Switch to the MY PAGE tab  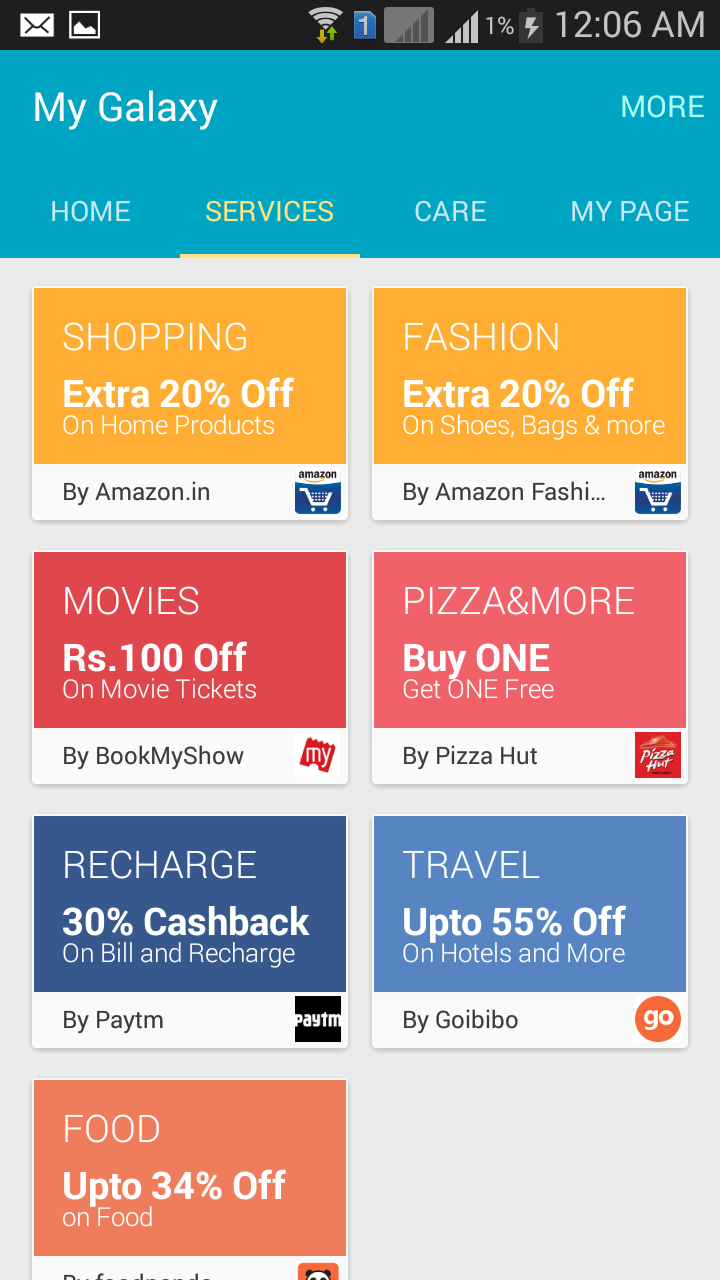pos(629,212)
